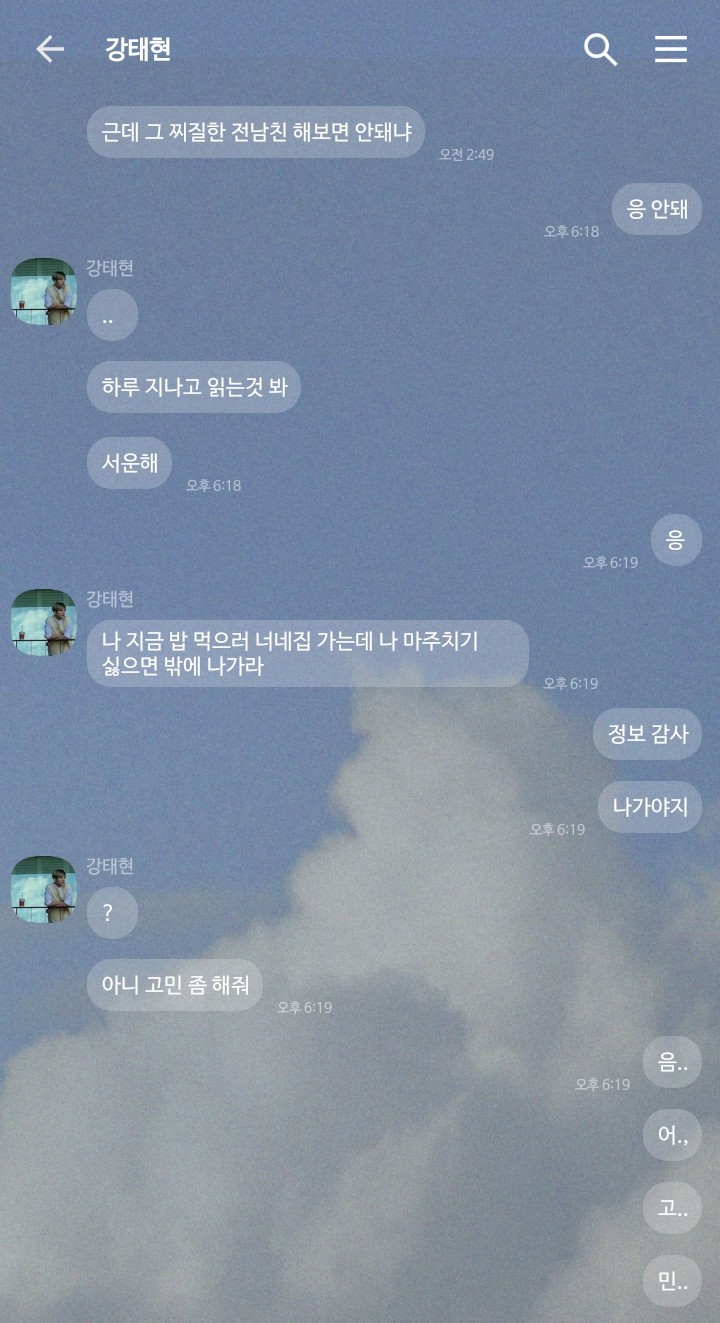Open the middle profile photo of 강태현
Image resolution: width=720 pixels, height=1323 pixels.
coord(43,623)
